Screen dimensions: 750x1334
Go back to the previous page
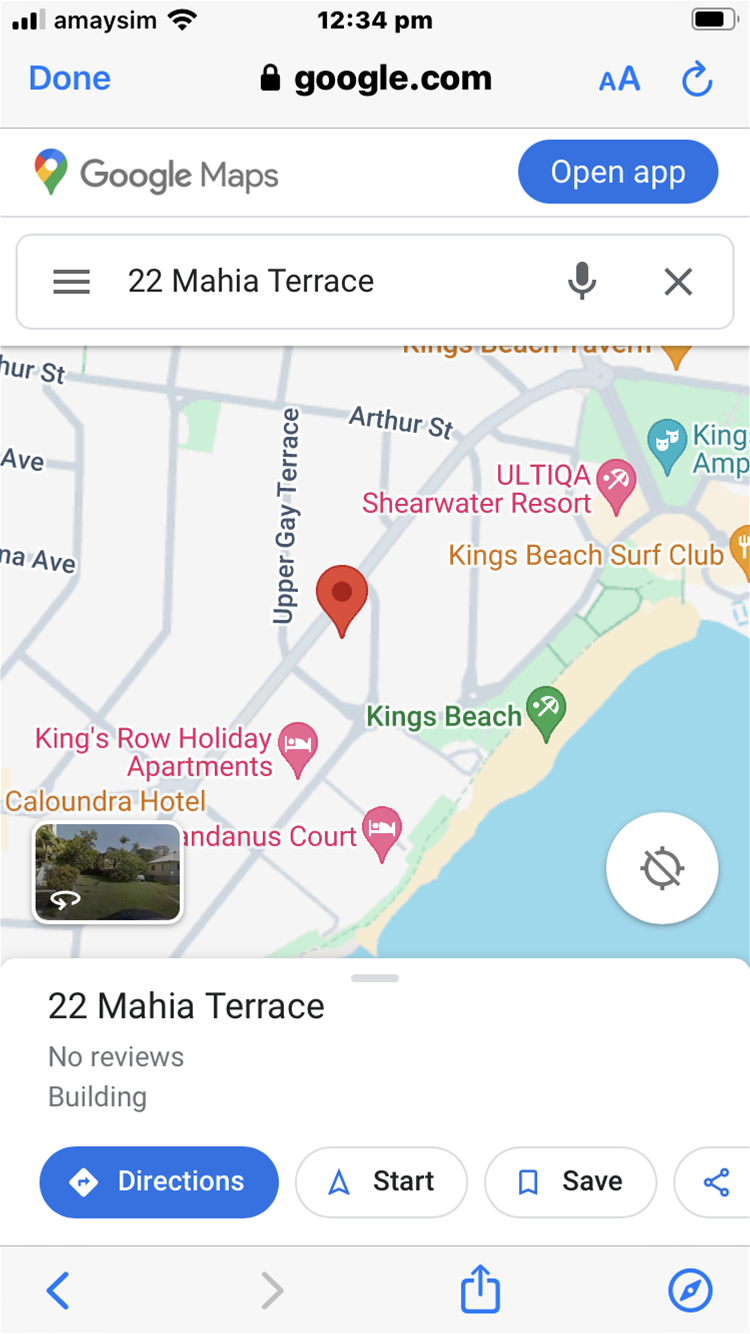point(58,1291)
